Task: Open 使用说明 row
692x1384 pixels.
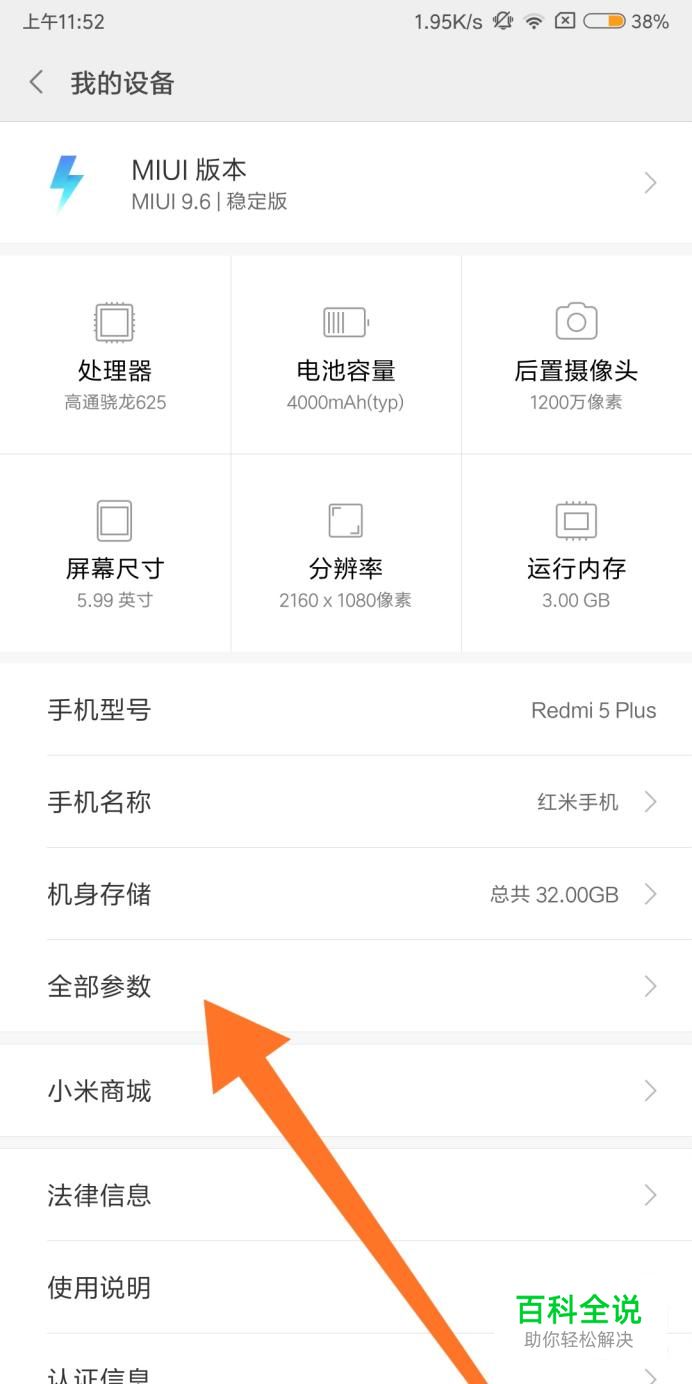Action: (346, 1287)
